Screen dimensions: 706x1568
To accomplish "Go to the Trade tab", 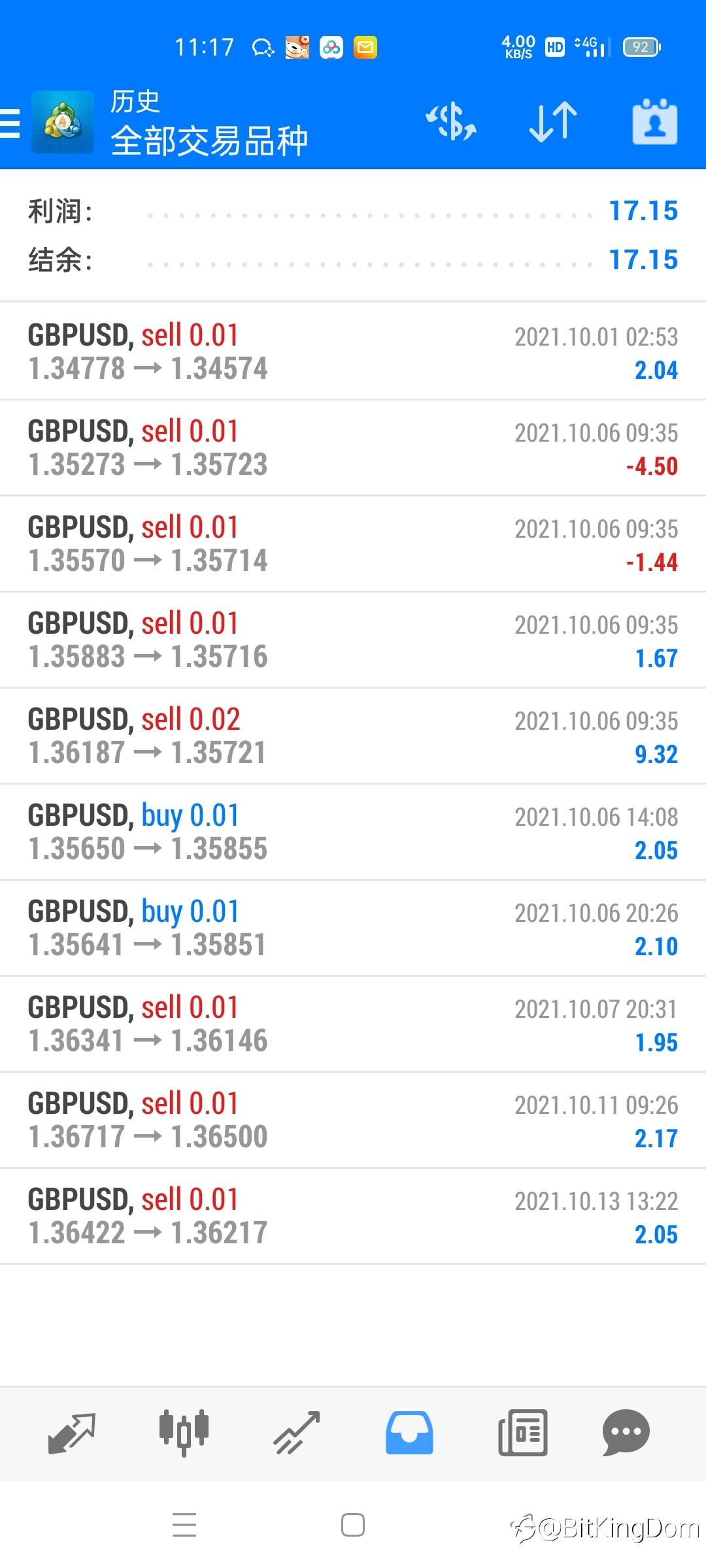I will point(296,1433).
